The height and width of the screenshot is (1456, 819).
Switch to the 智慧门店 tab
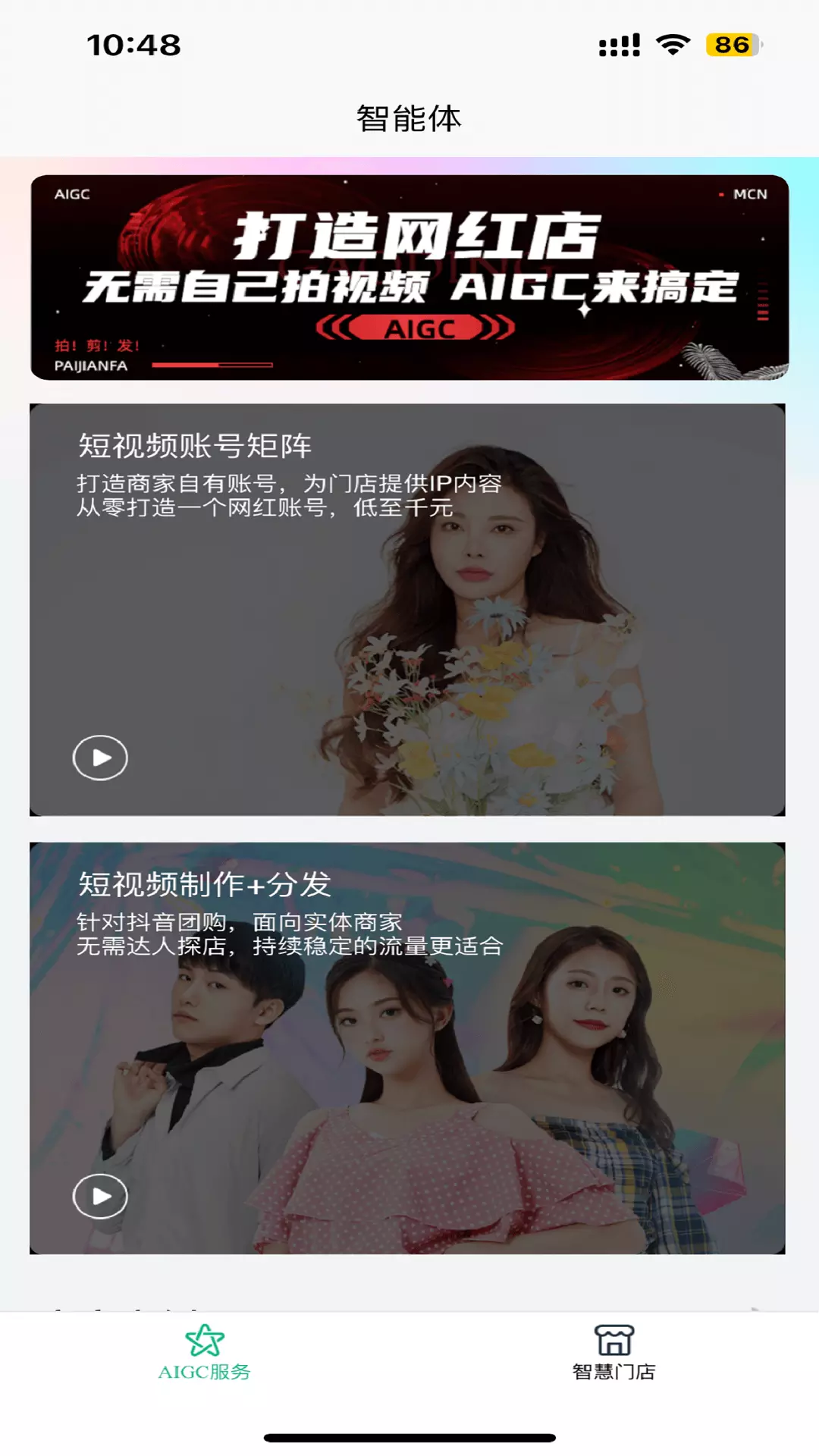(x=614, y=1354)
